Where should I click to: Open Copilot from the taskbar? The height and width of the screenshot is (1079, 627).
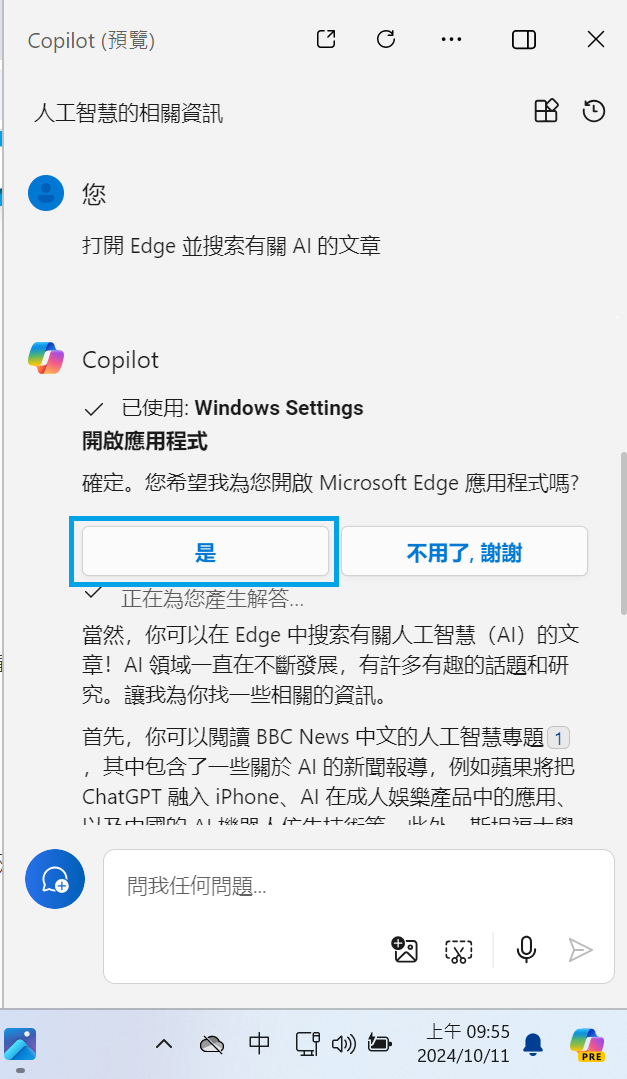point(587,1044)
